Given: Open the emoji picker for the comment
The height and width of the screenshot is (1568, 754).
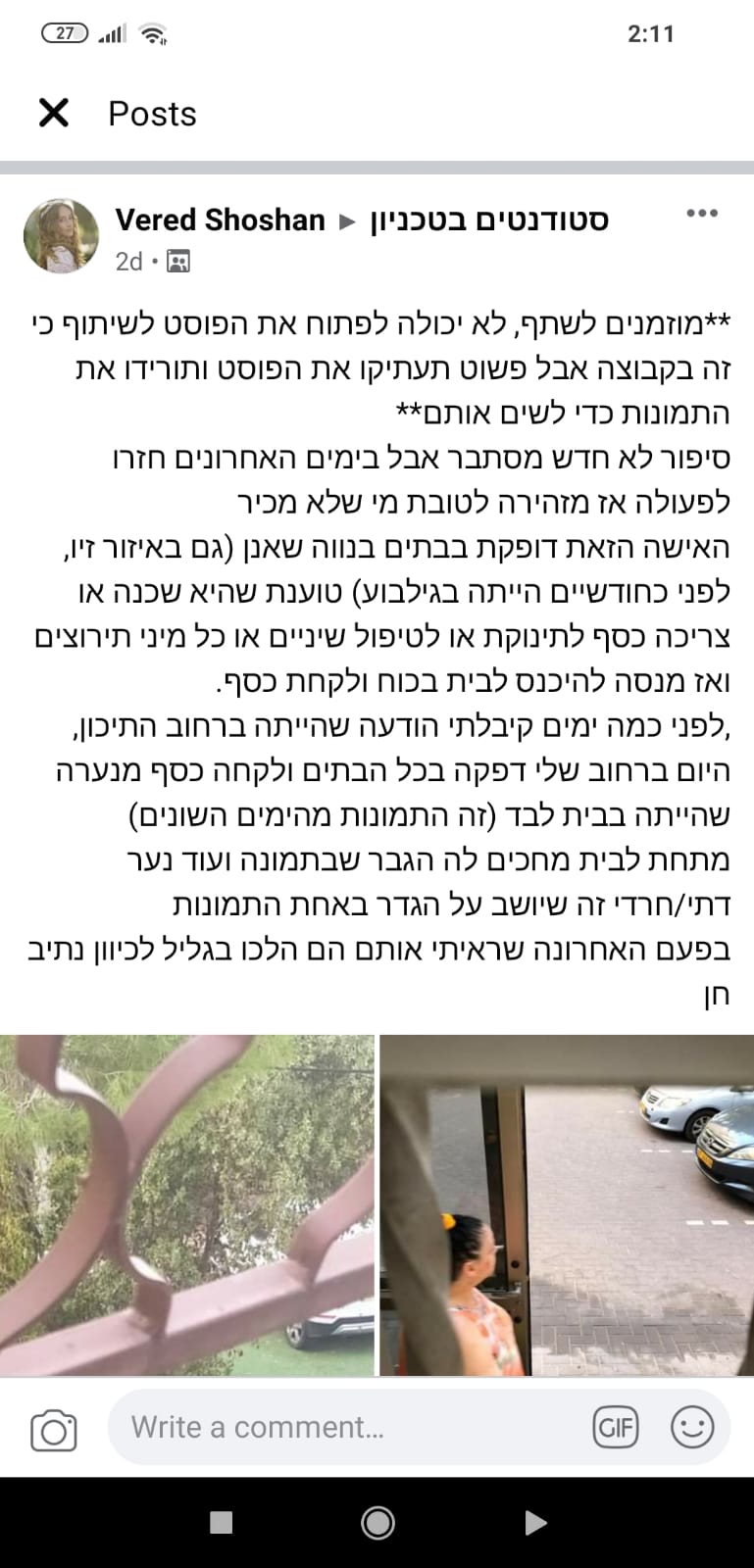Looking at the screenshot, I should (x=691, y=1427).
